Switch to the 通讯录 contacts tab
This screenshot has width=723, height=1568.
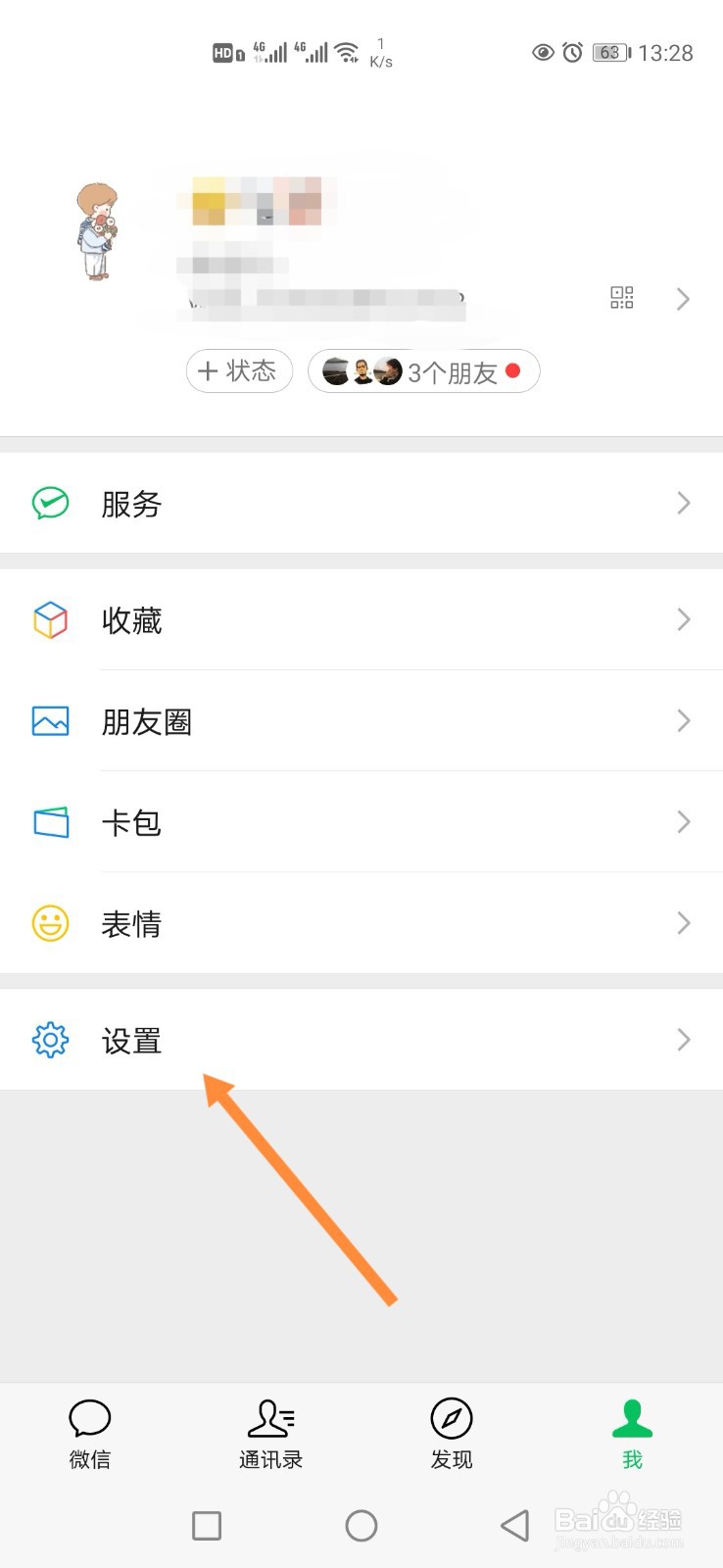coord(271,1434)
